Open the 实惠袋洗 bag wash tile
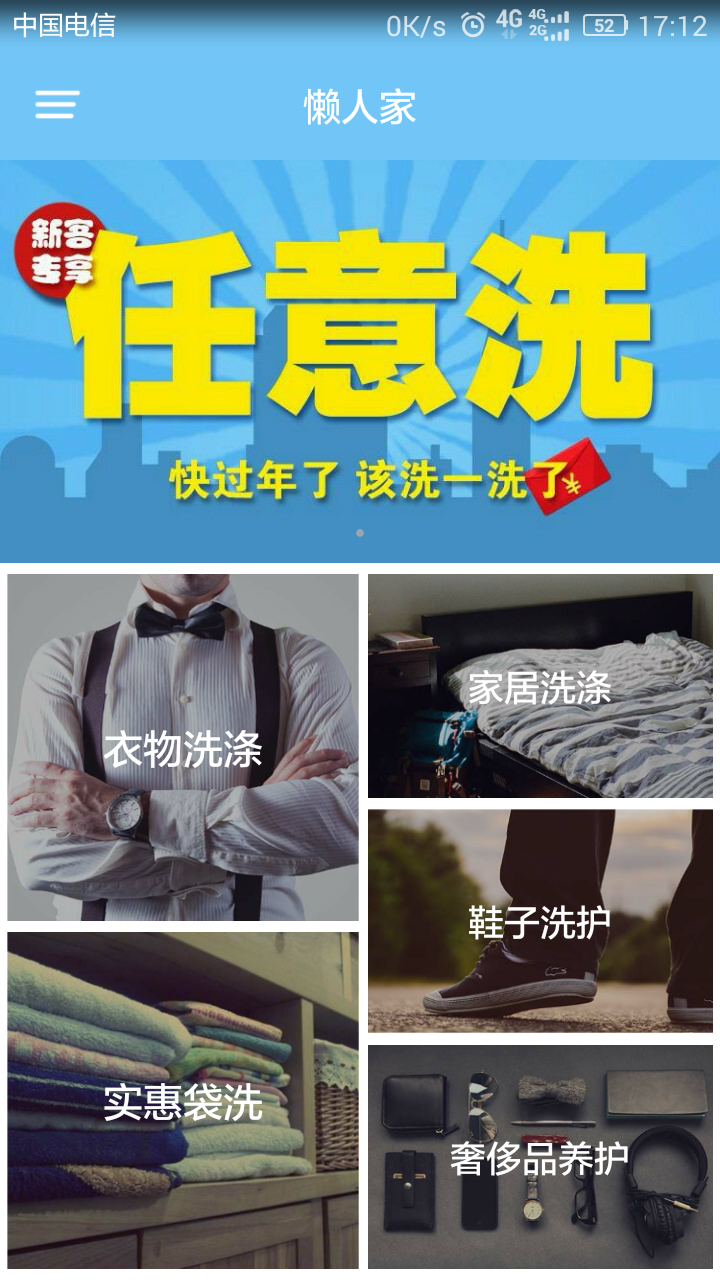Viewport: 720px width, 1280px height. pyautogui.click(x=183, y=1100)
